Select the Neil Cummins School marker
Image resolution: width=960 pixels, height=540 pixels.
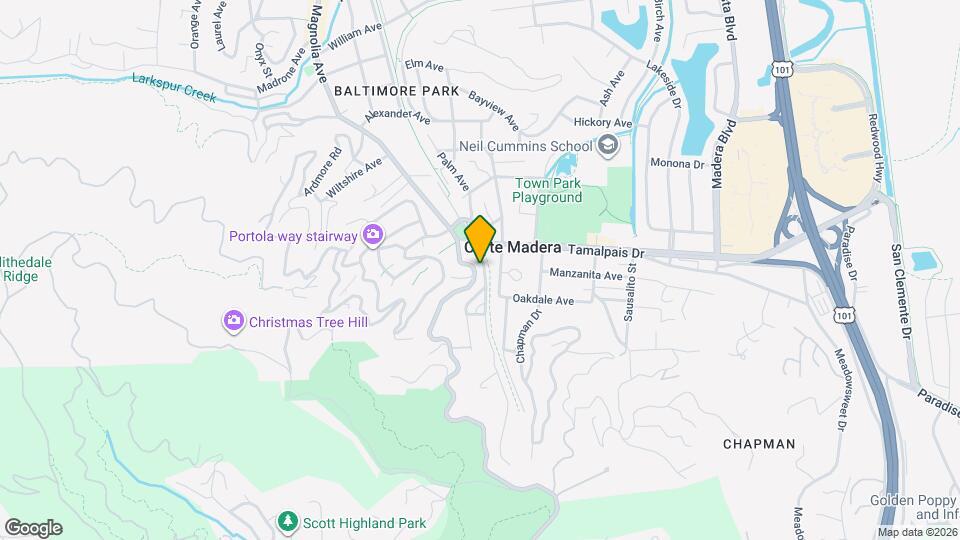(607, 146)
